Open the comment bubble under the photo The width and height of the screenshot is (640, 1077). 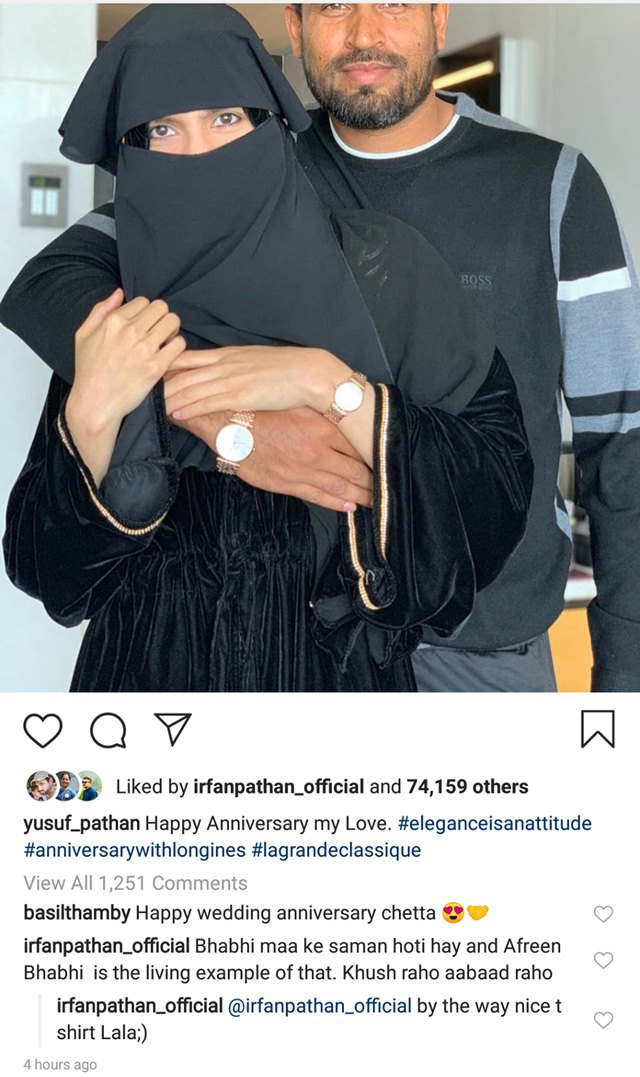pos(108,730)
